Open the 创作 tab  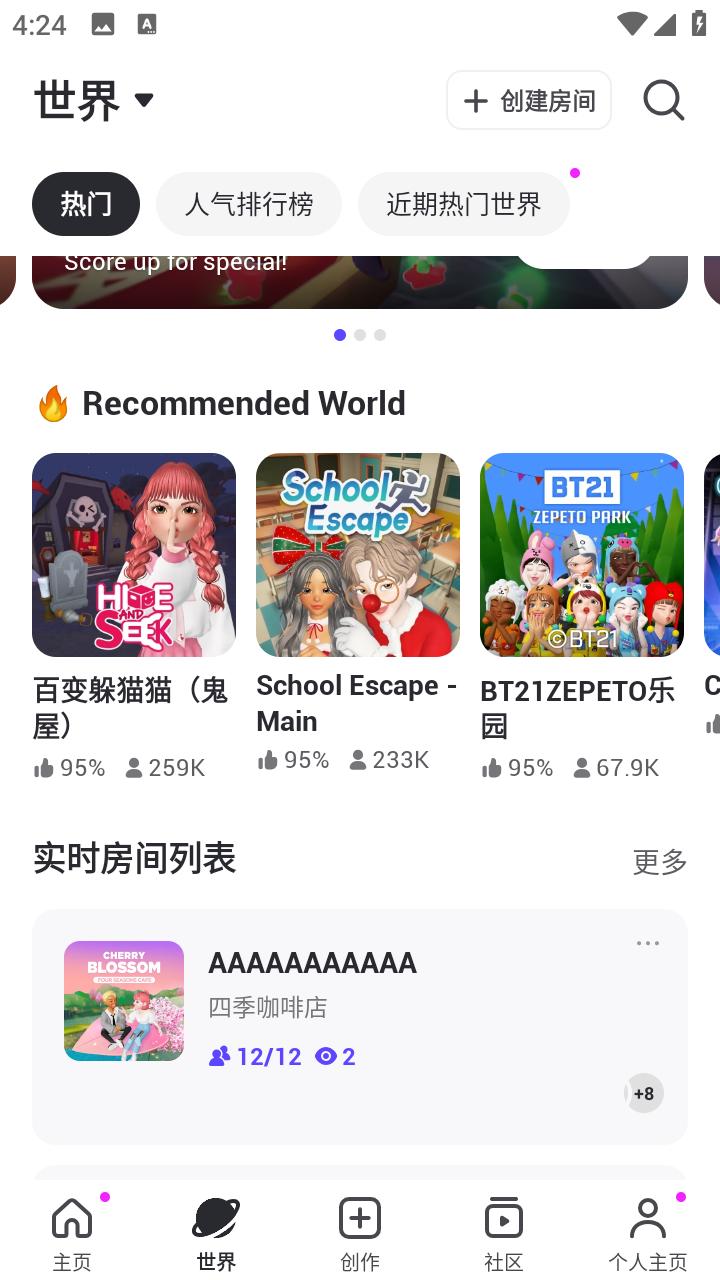pos(360,1234)
